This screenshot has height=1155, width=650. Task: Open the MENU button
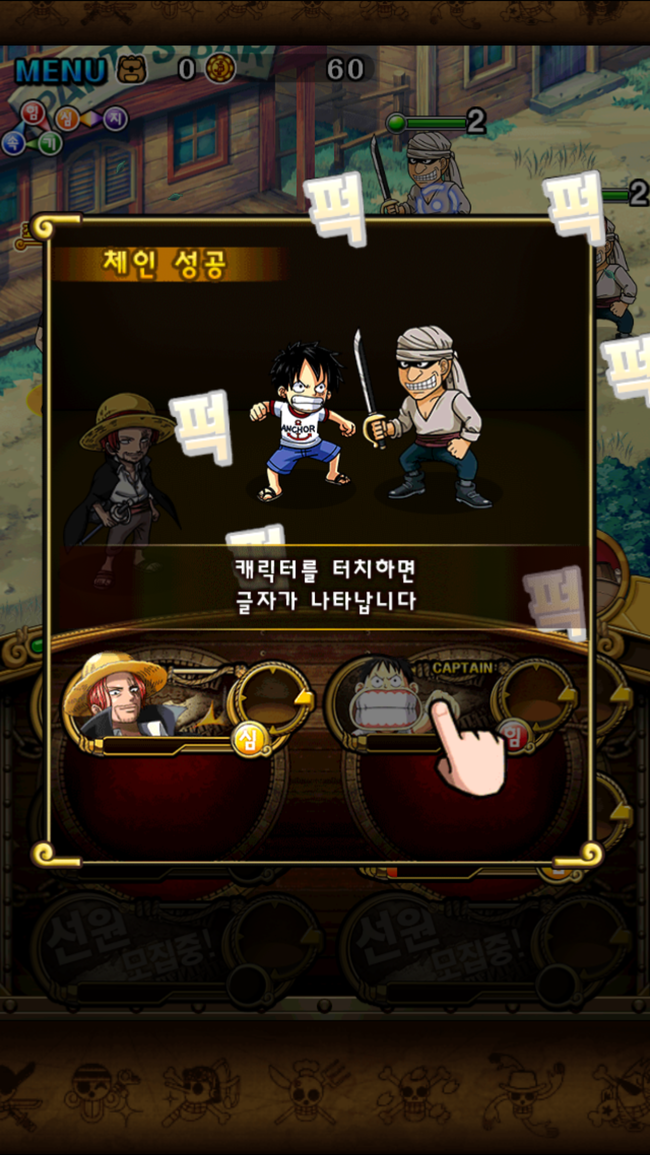tap(61, 71)
